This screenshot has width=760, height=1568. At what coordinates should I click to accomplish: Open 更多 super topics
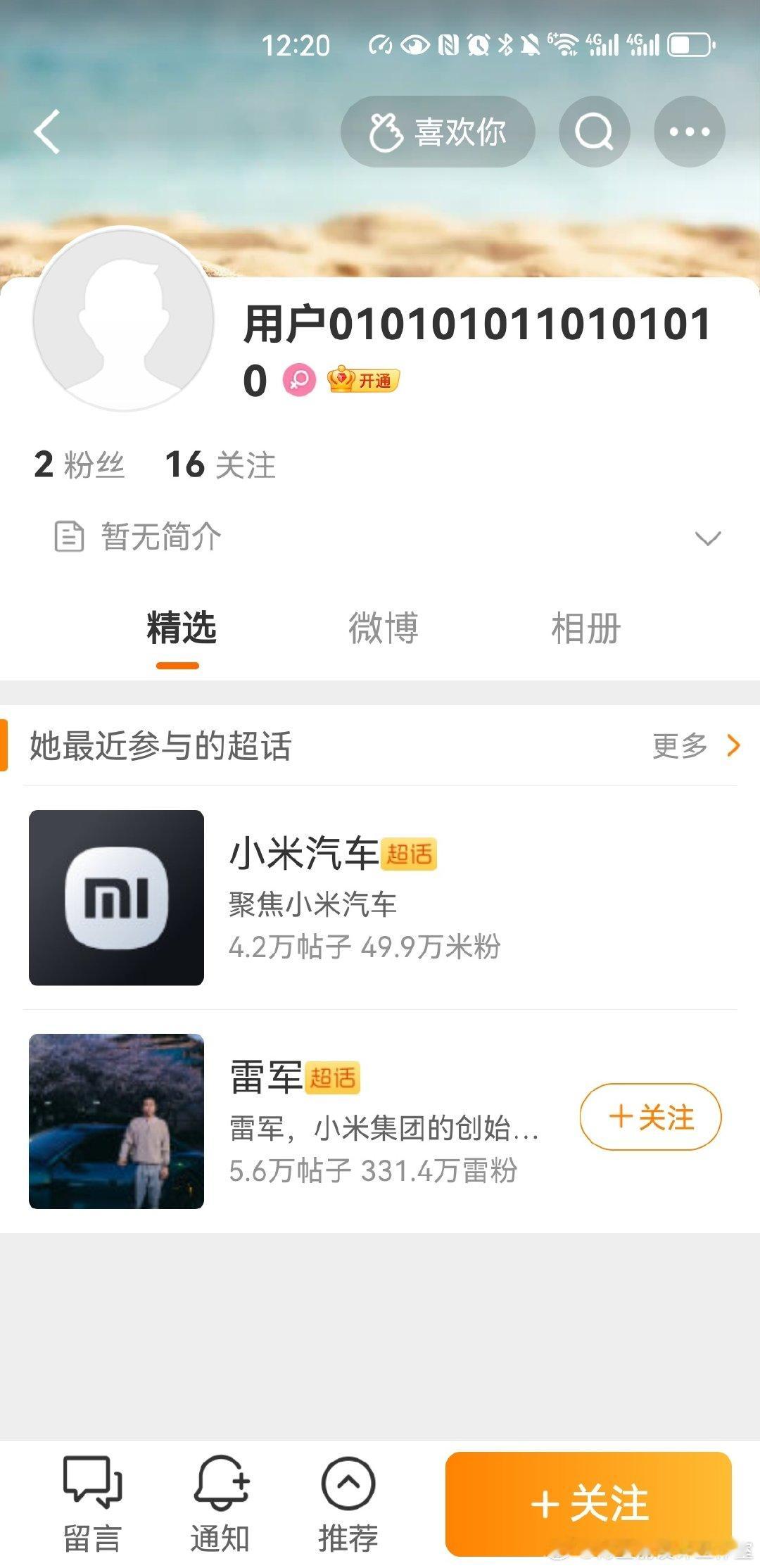(x=695, y=745)
